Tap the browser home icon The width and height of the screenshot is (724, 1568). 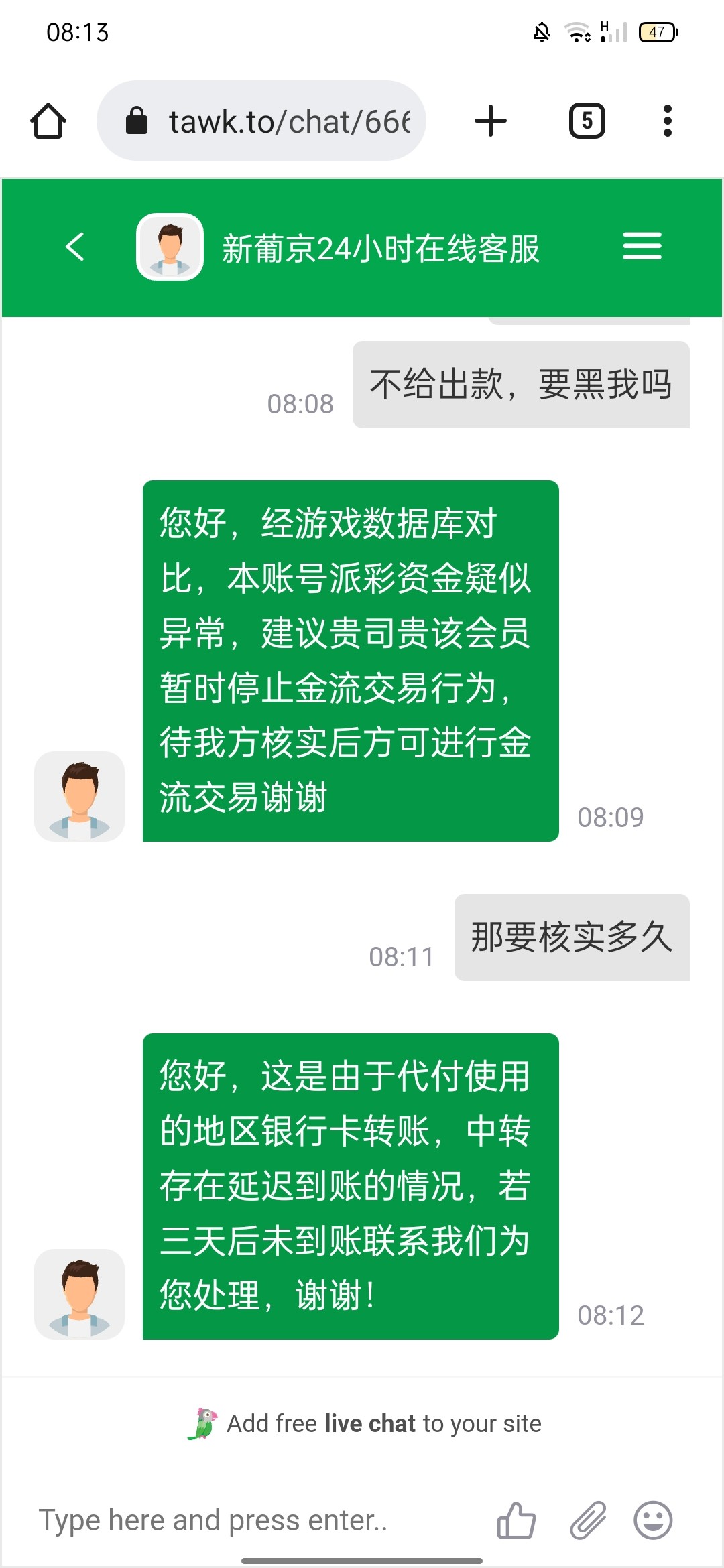pos(49,121)
